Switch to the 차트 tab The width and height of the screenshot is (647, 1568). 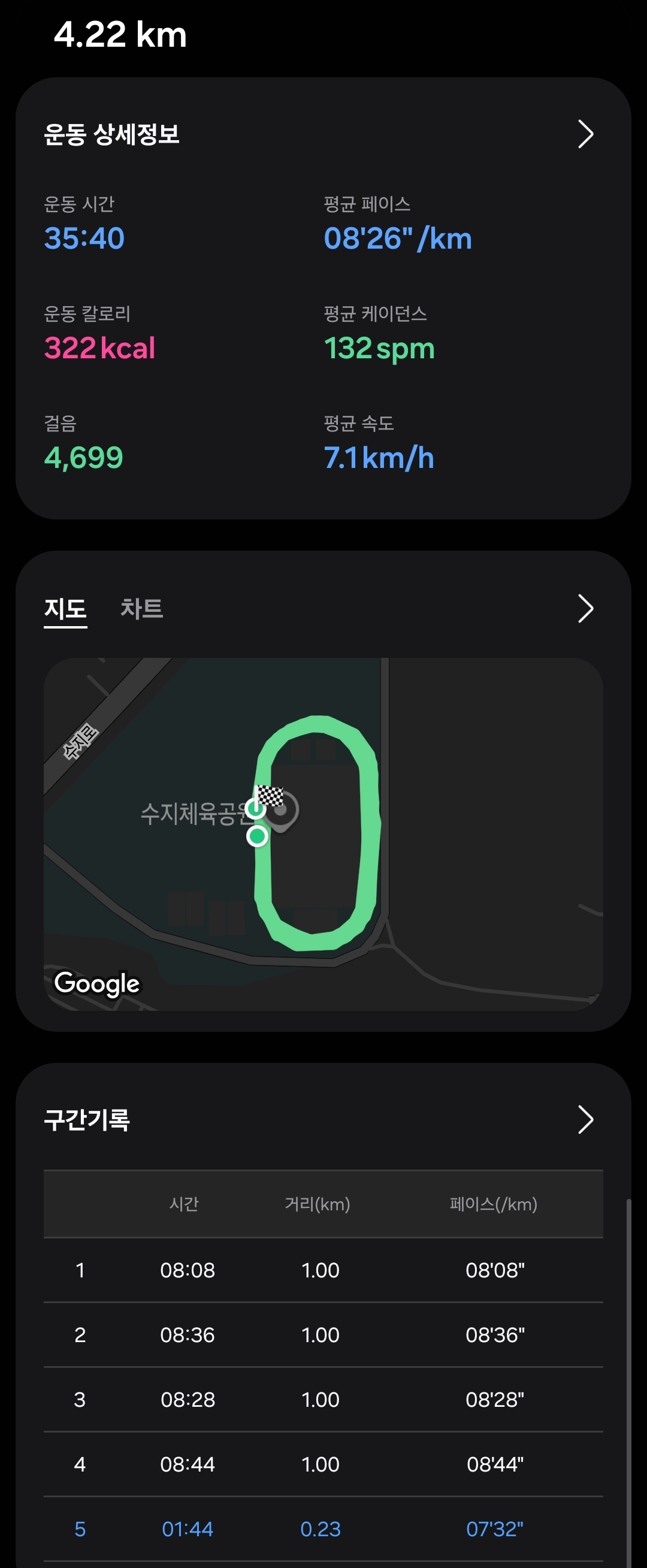(x=141, y=608)
